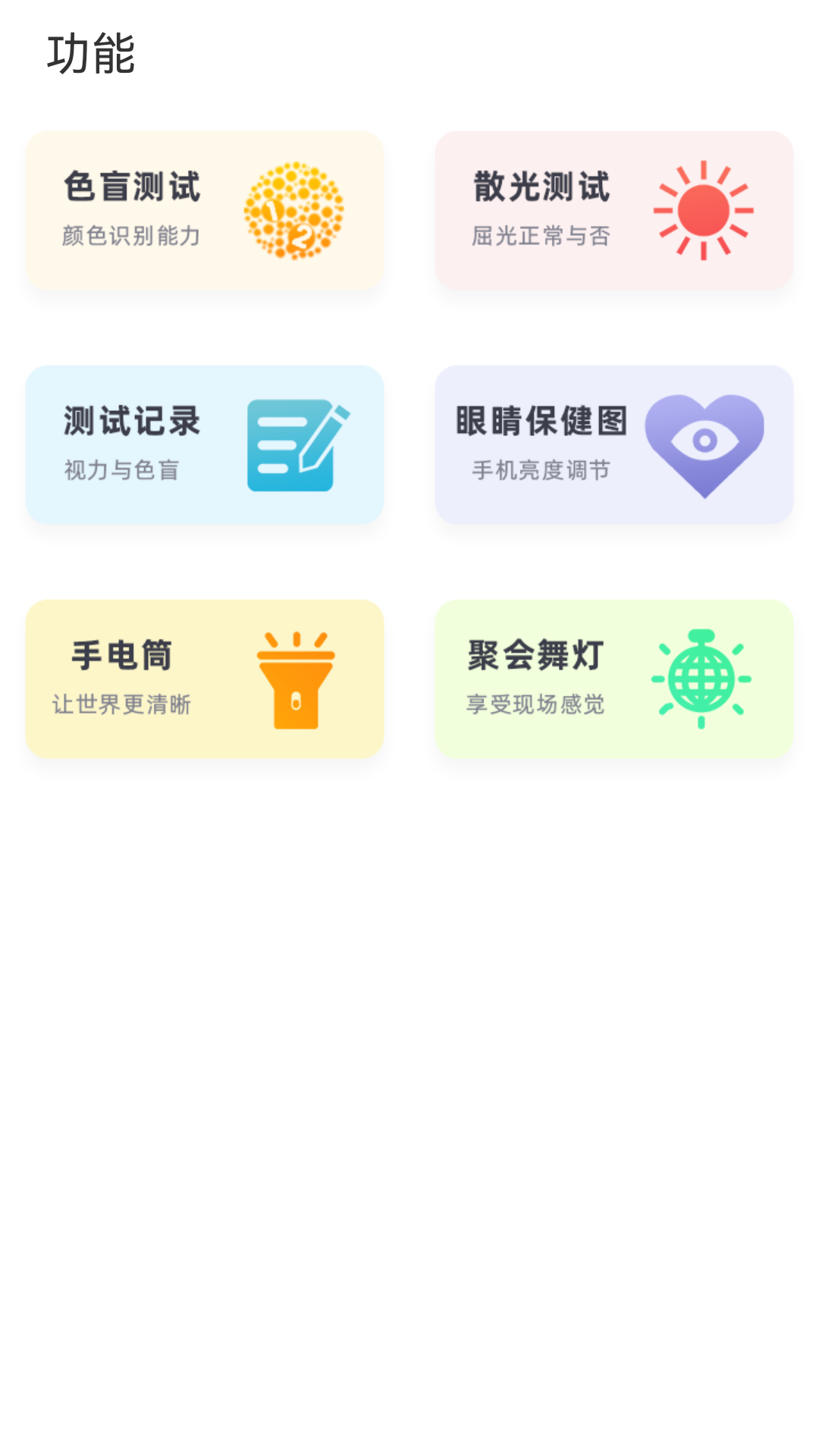The width and height of the screenshot is (819, 1456).
Task: Click the 视力与色盲 subtitle text
Action: point(122,471)
